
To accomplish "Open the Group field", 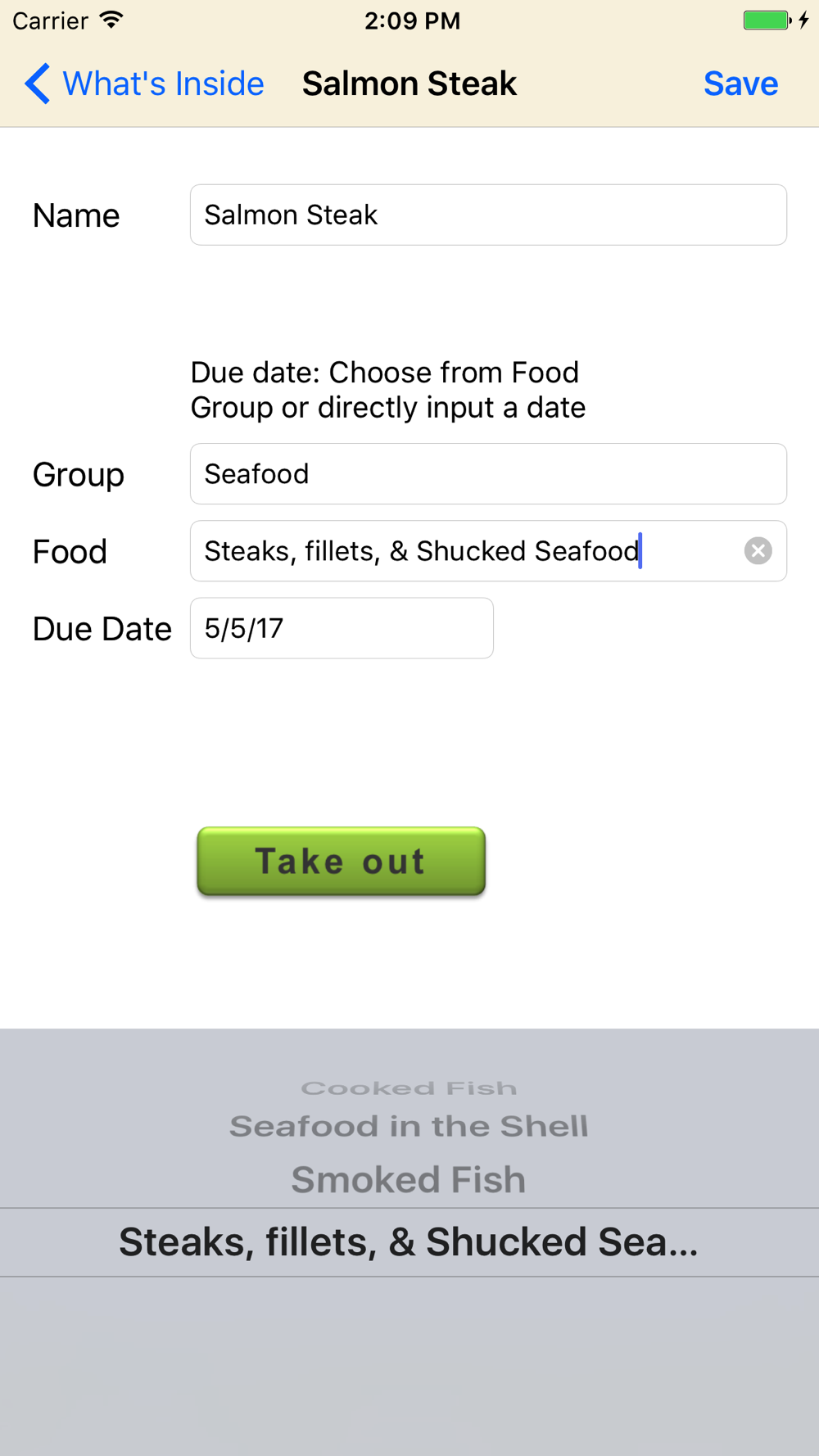I will coord(488,474).
